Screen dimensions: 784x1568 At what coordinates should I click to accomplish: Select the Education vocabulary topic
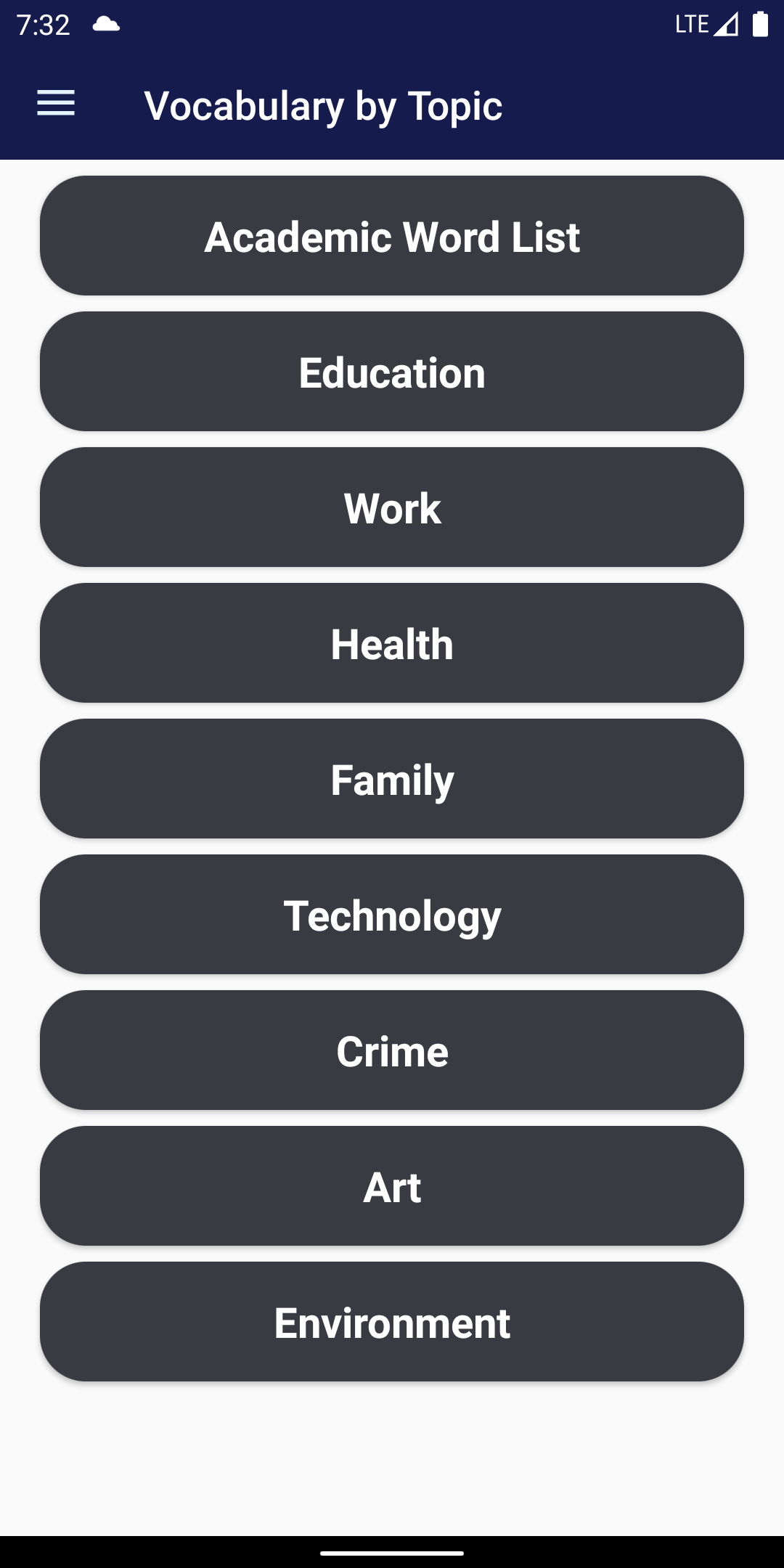click(x=392, y=372)
